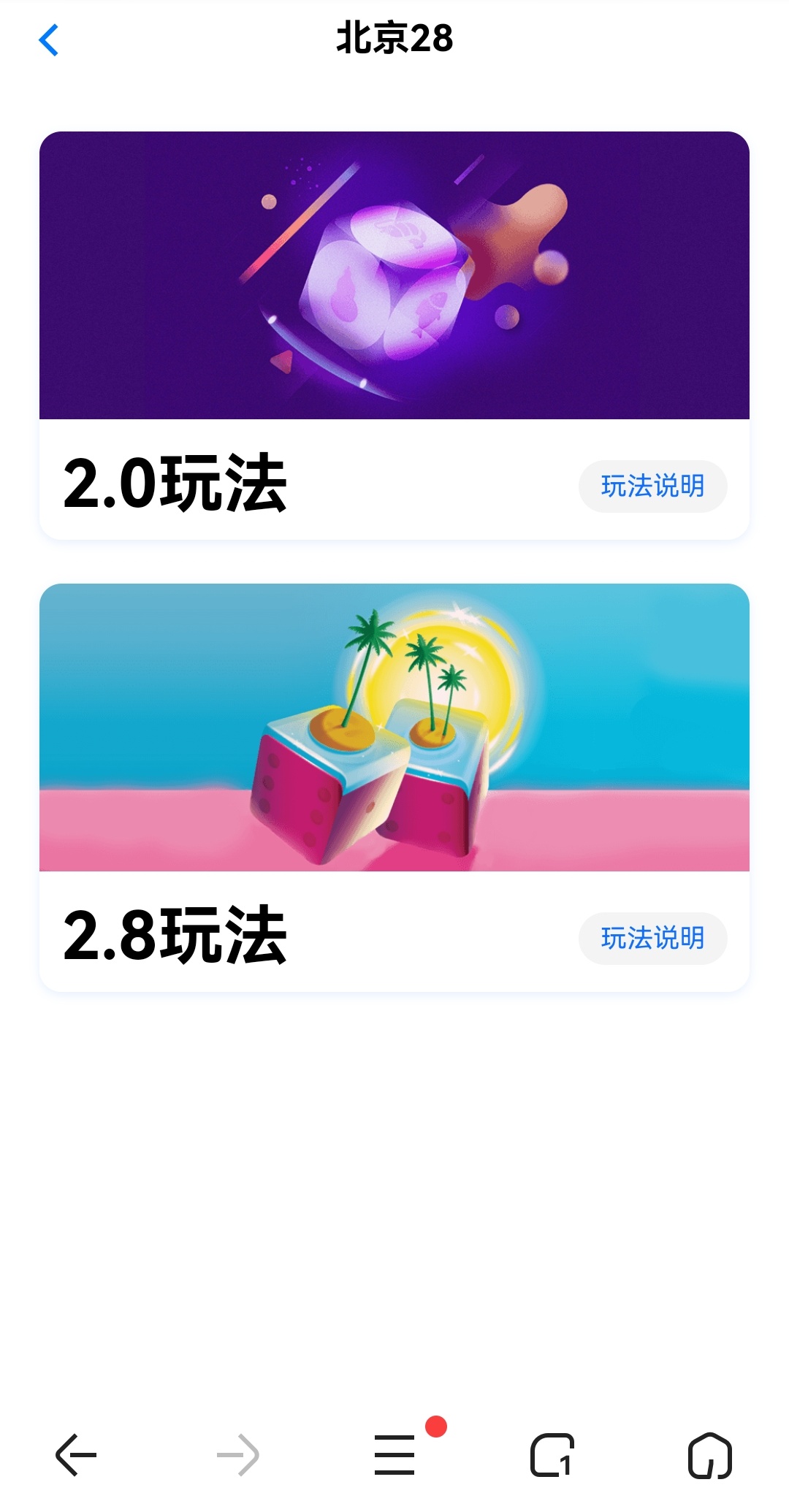
Task: Open the browser menu with red dot
Action: click(x=395, y=1455)
